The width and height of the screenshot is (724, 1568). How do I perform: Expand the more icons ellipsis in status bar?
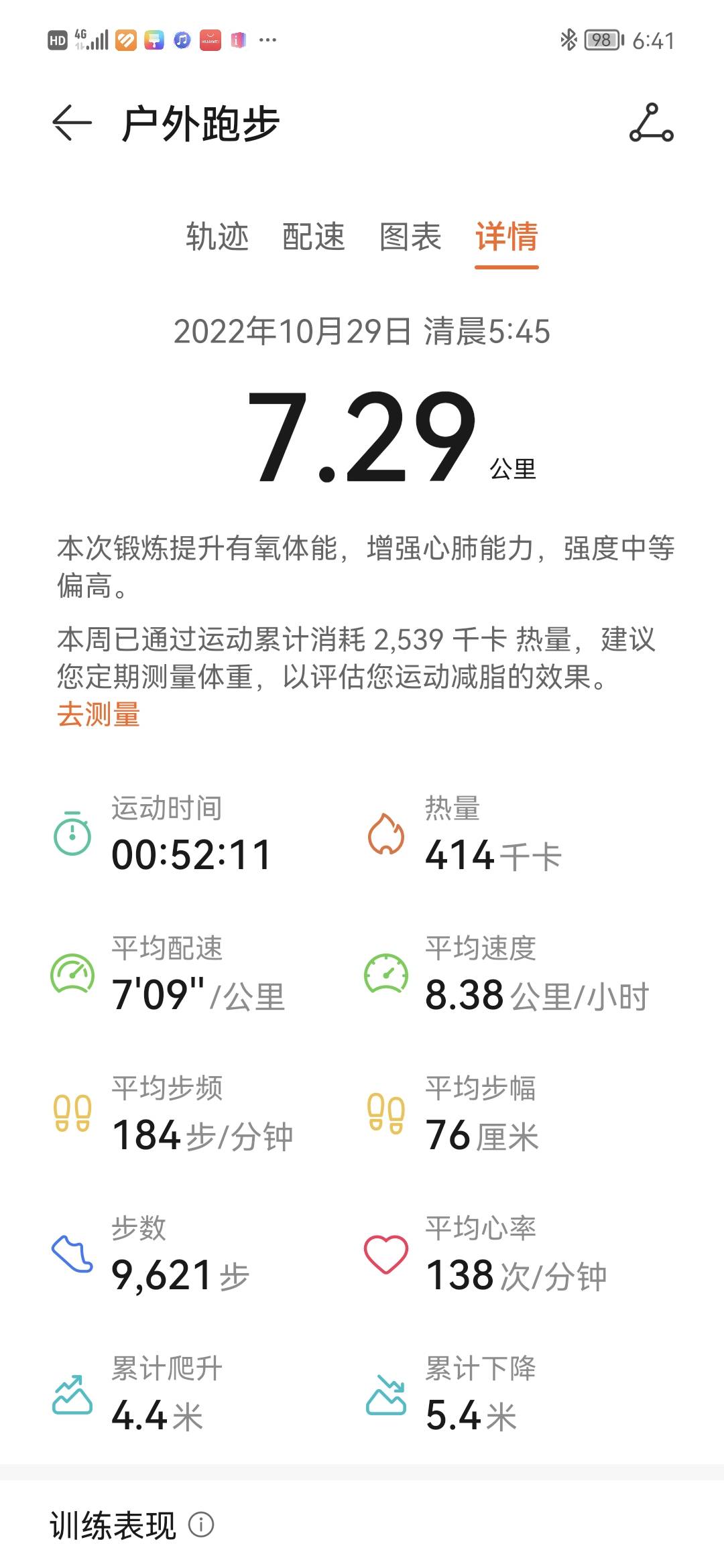pyautogui.click(x=268, y=42)
